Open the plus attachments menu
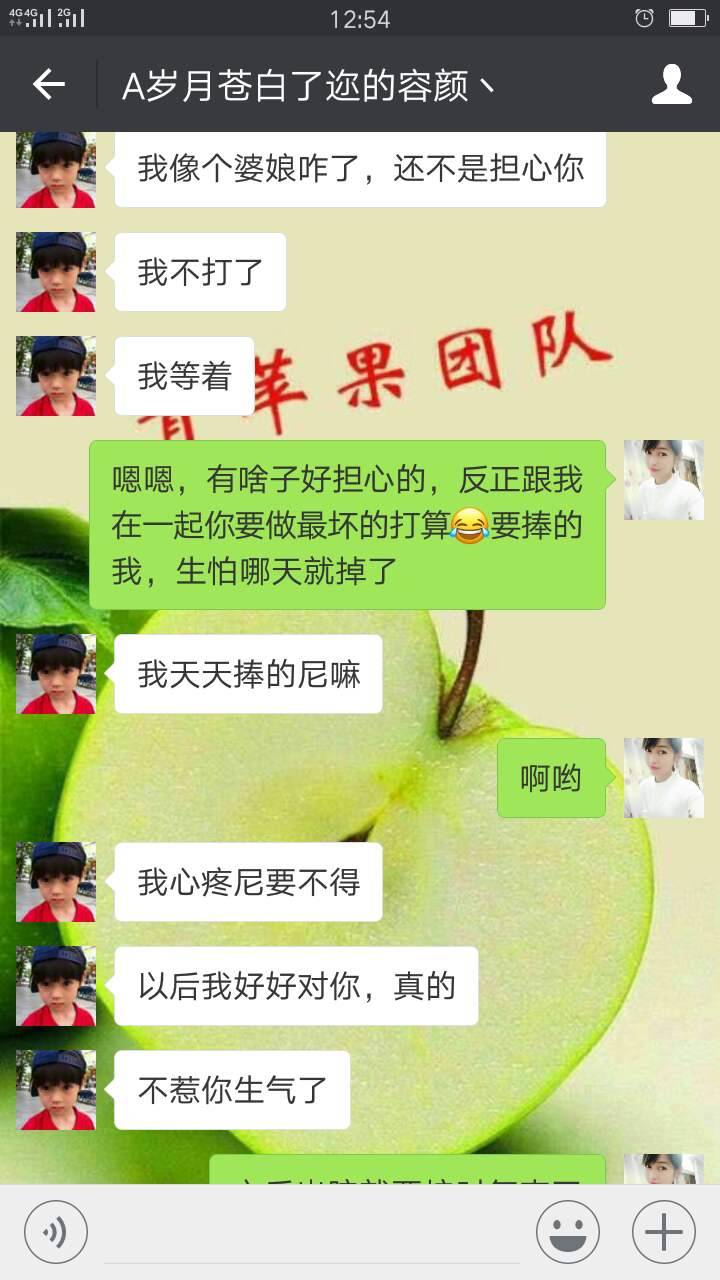The image size is (720, 1280). (663, 1232)
